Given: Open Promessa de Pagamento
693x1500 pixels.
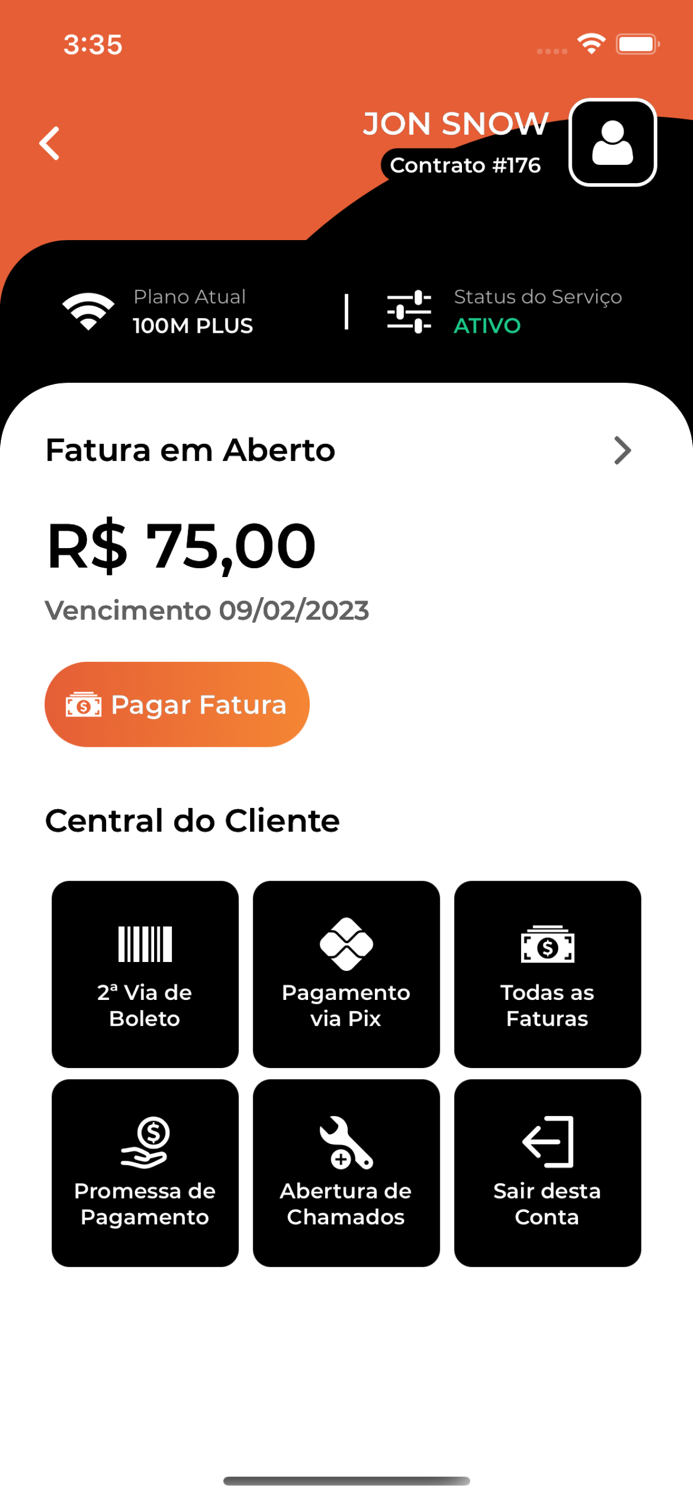Looking at the screenshot, I should [145, 1173].
